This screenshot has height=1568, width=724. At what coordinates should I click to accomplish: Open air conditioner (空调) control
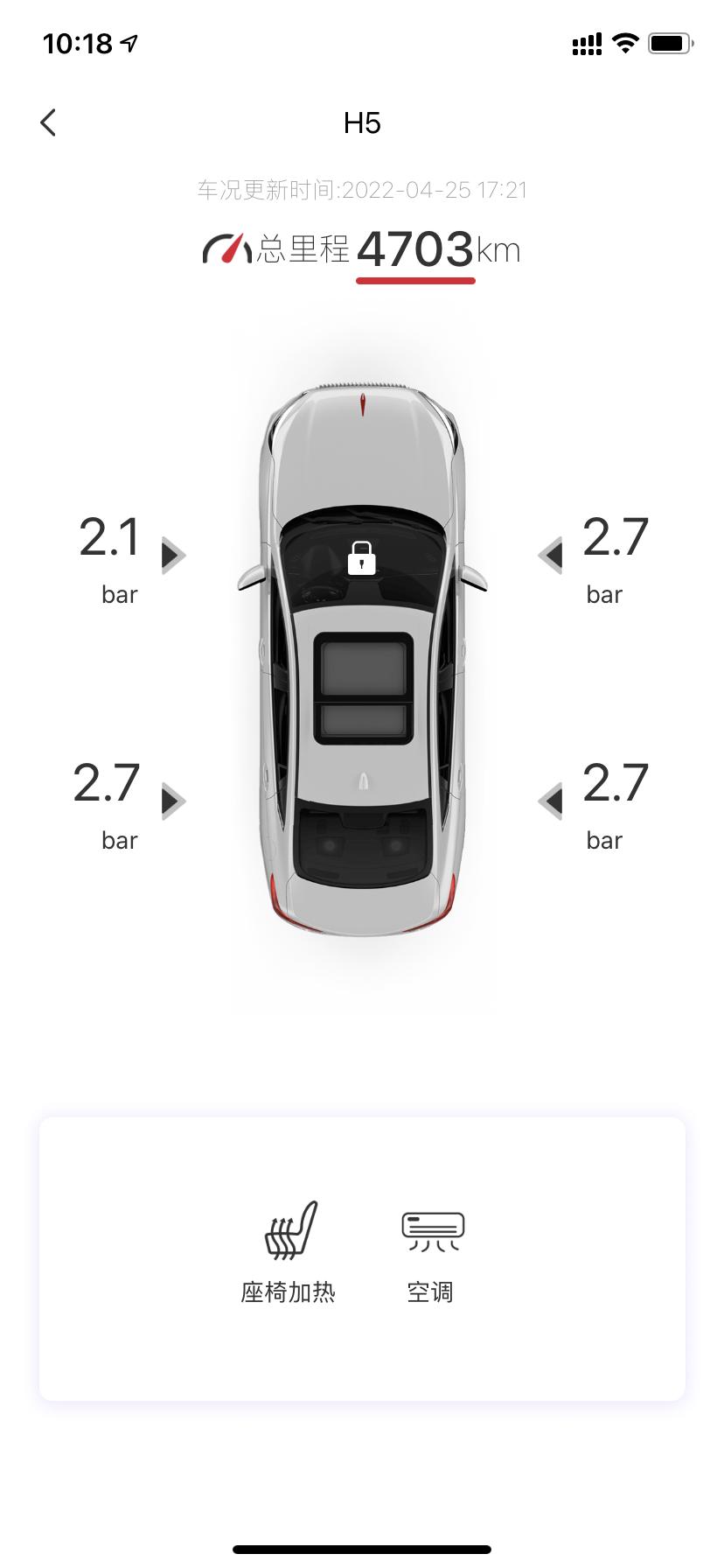431,1249
